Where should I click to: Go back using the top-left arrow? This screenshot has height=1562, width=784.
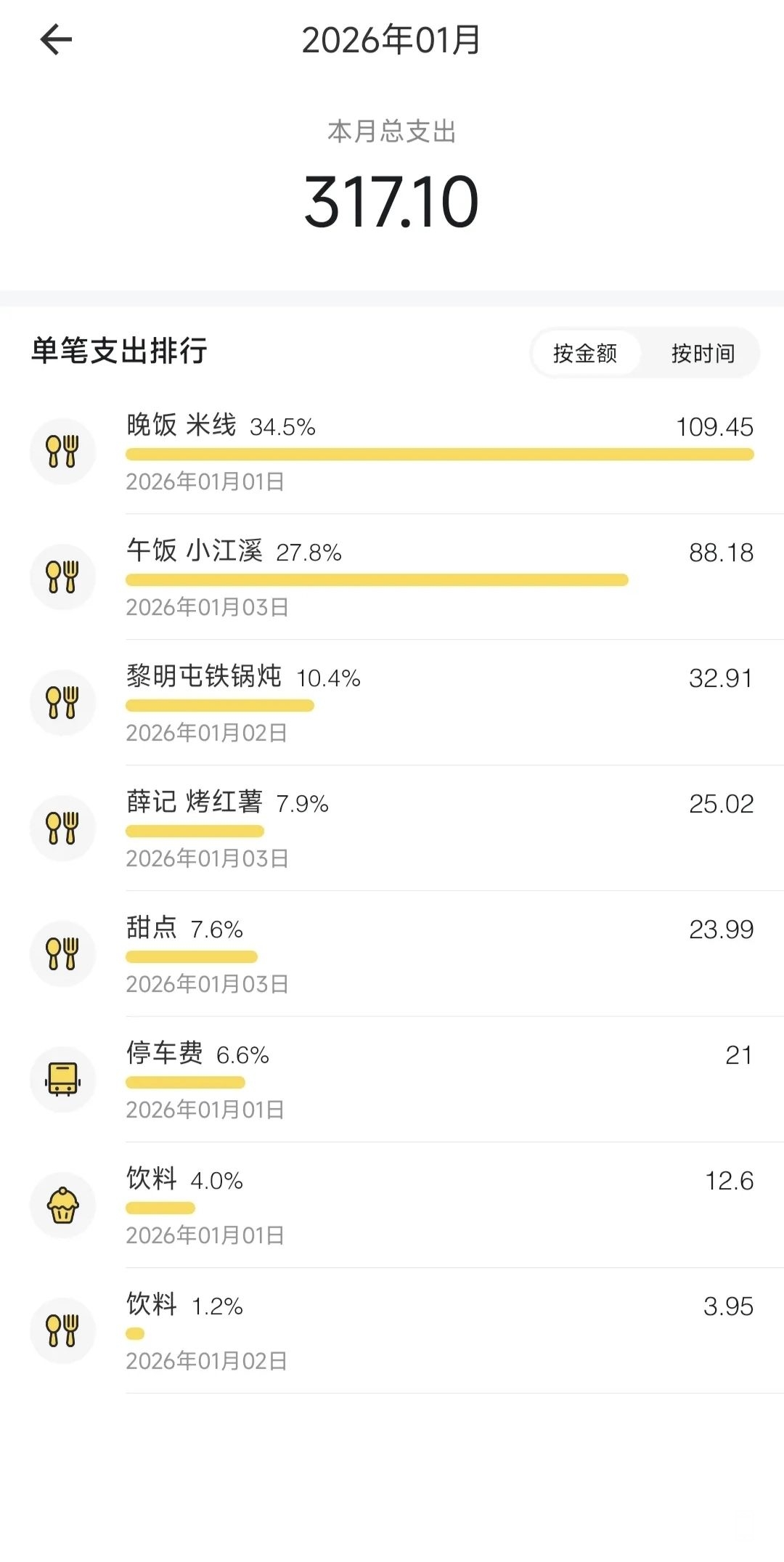coord(56,40)
